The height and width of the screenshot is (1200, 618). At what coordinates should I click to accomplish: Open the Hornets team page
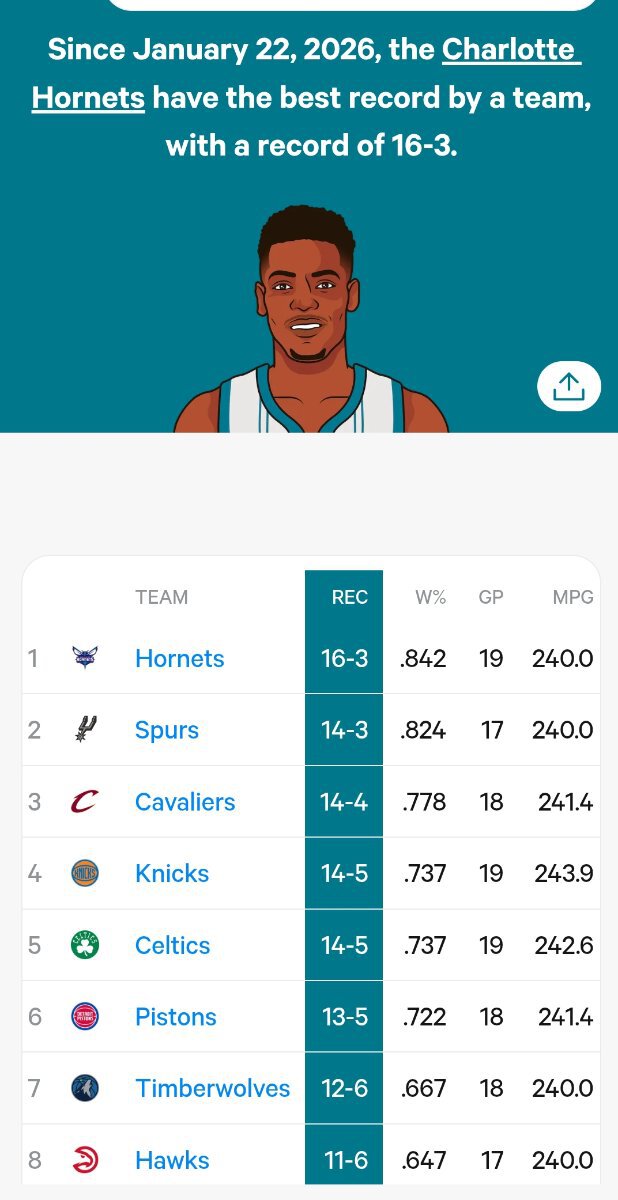[180, 658]
